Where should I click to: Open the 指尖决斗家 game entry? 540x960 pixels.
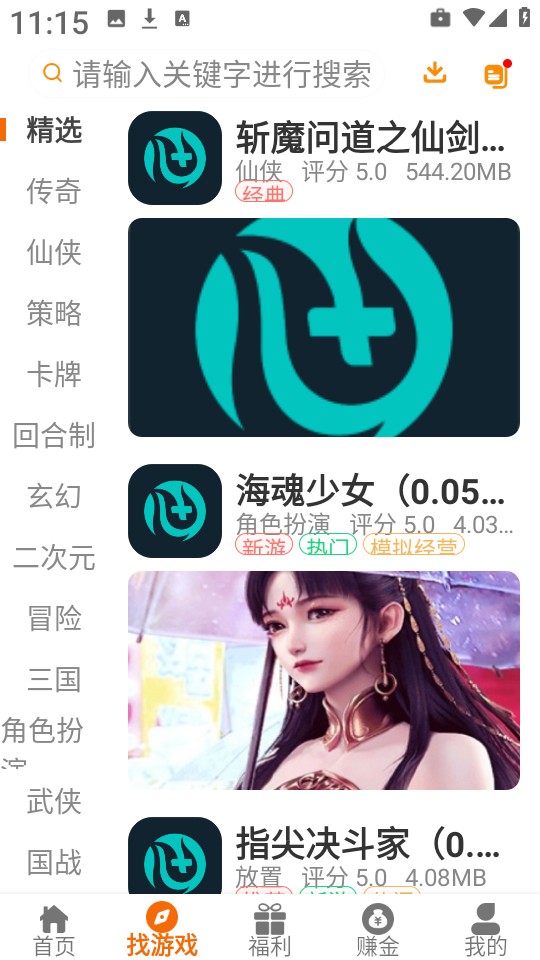[324, 855]
